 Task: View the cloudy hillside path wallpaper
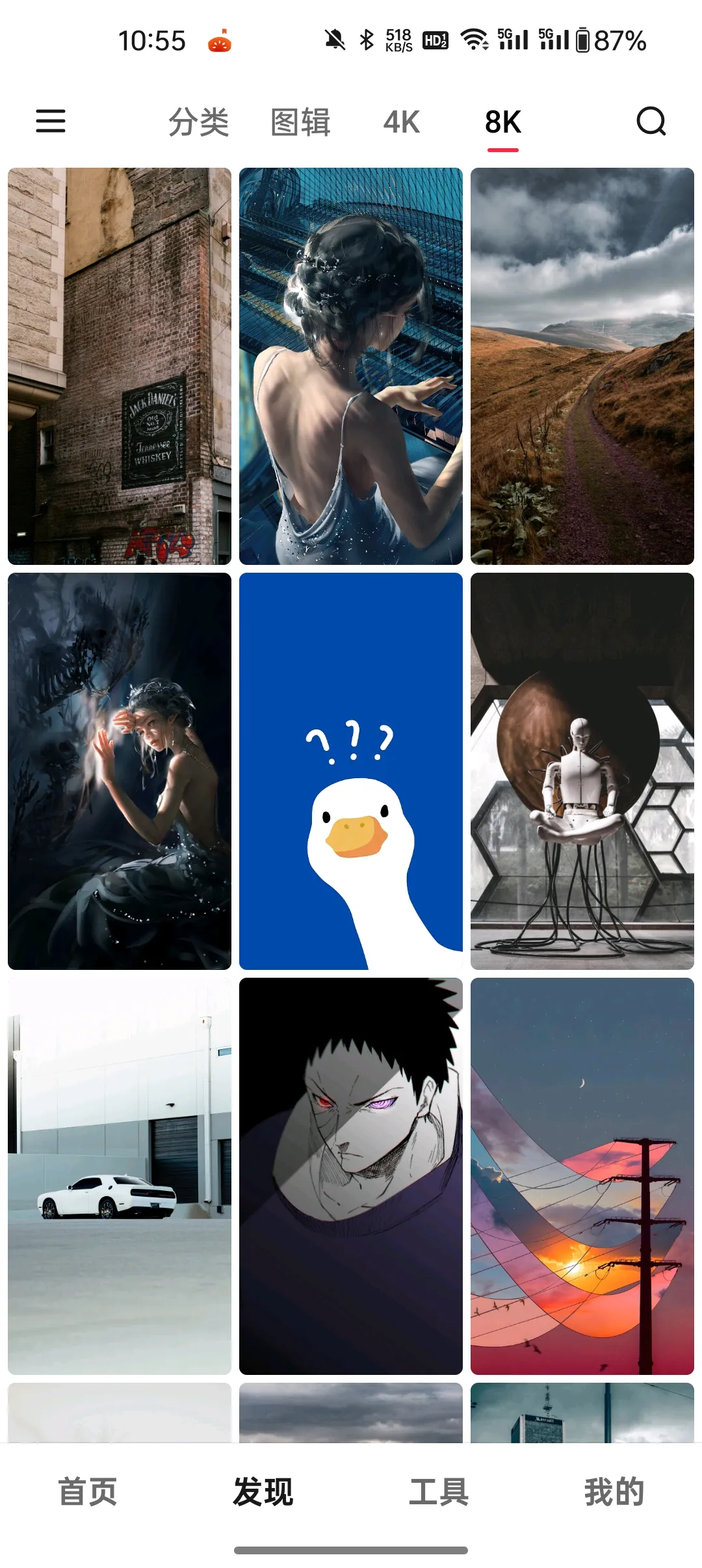coord(582,366)
